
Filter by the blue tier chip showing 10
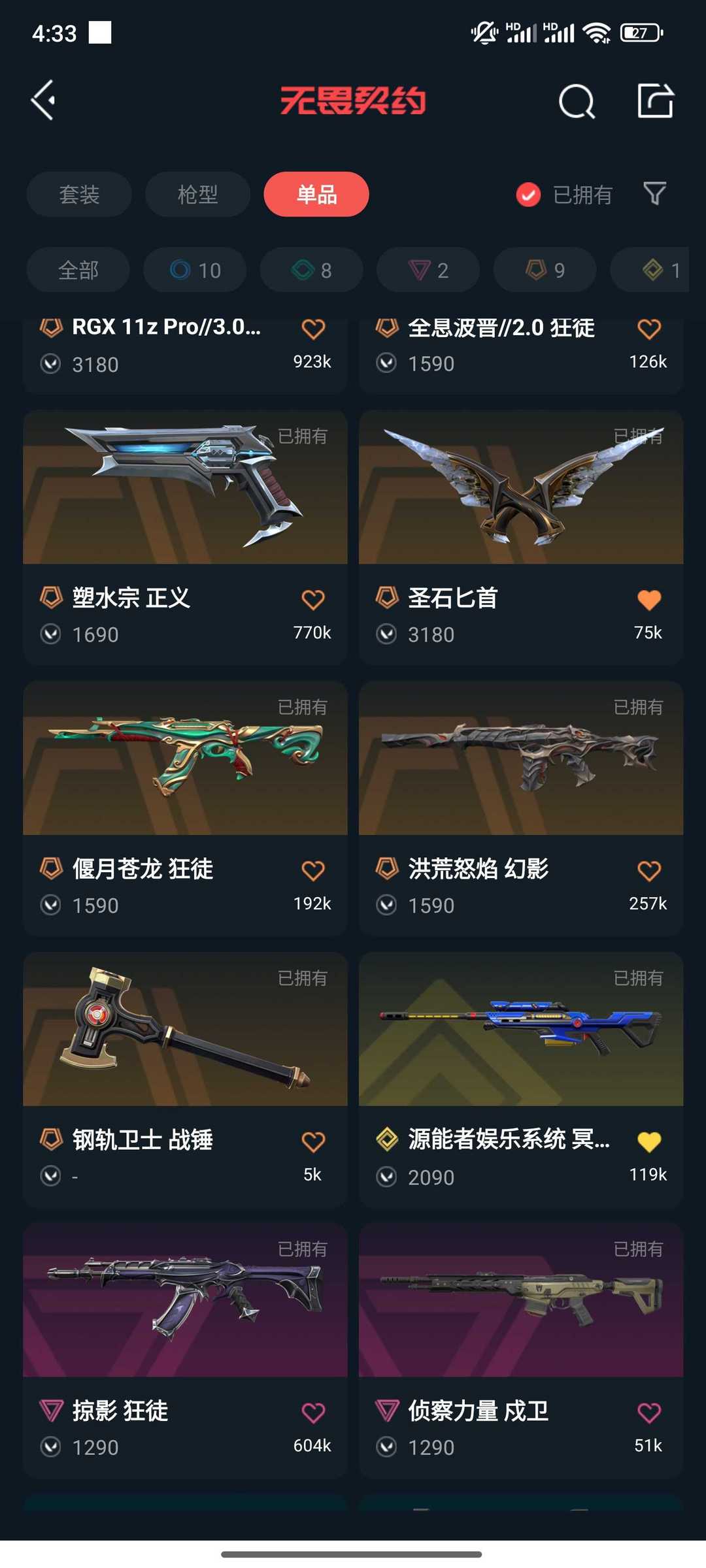[x=195, y=270]
